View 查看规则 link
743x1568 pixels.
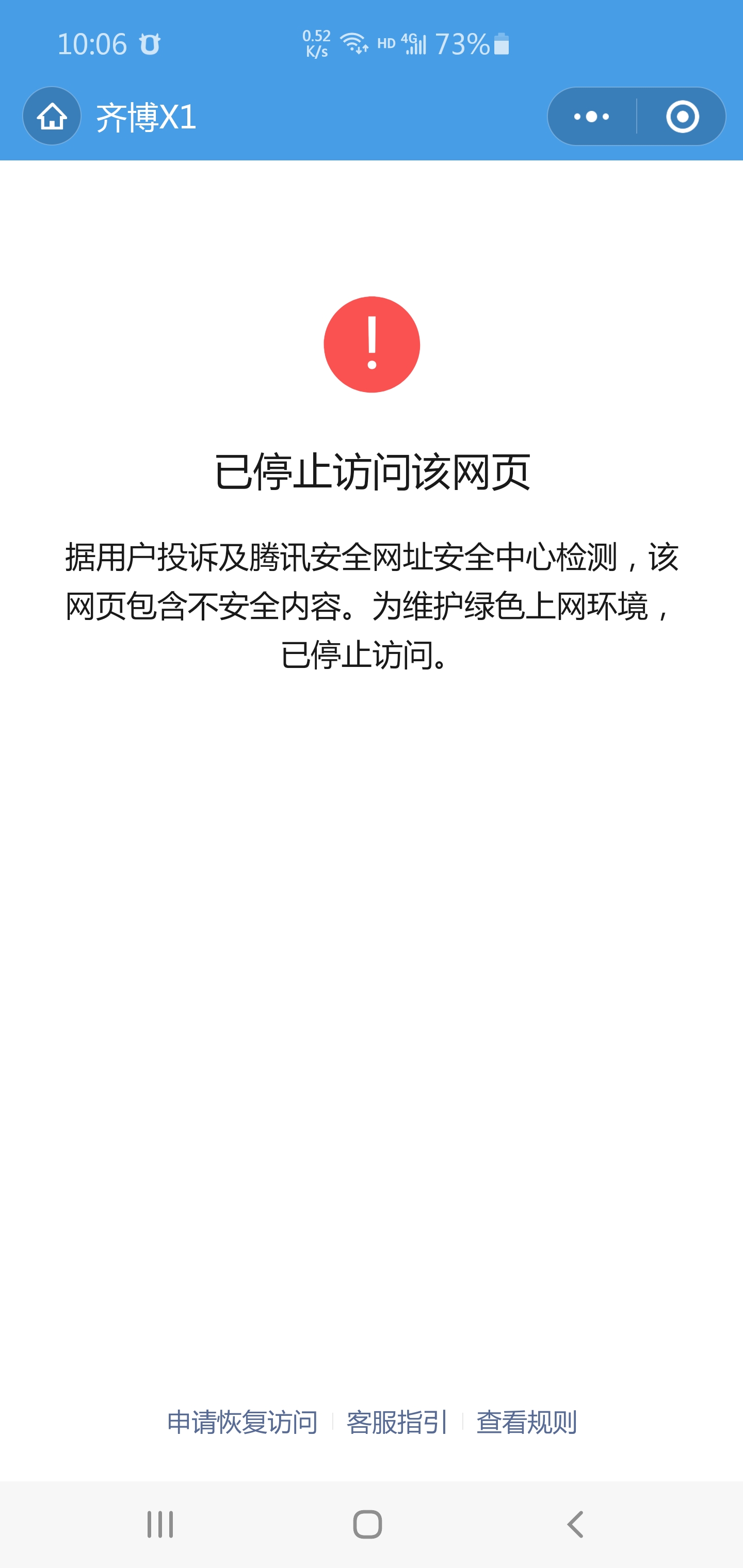pyautogui.click(x=526, y=1423)
